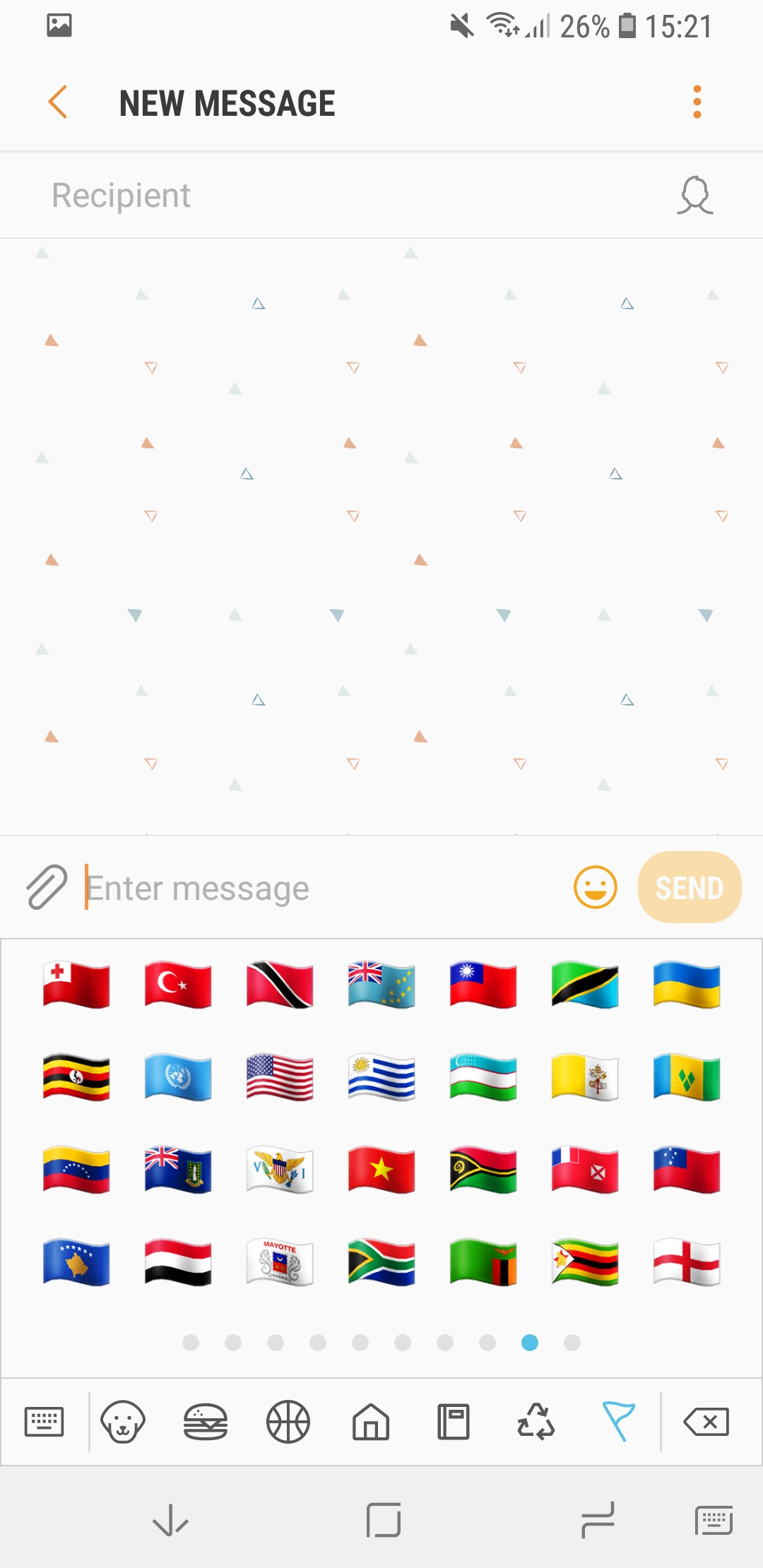Screen dimensions: 763x1568
Task: Go back from New Message
Action: pos(58,102)
